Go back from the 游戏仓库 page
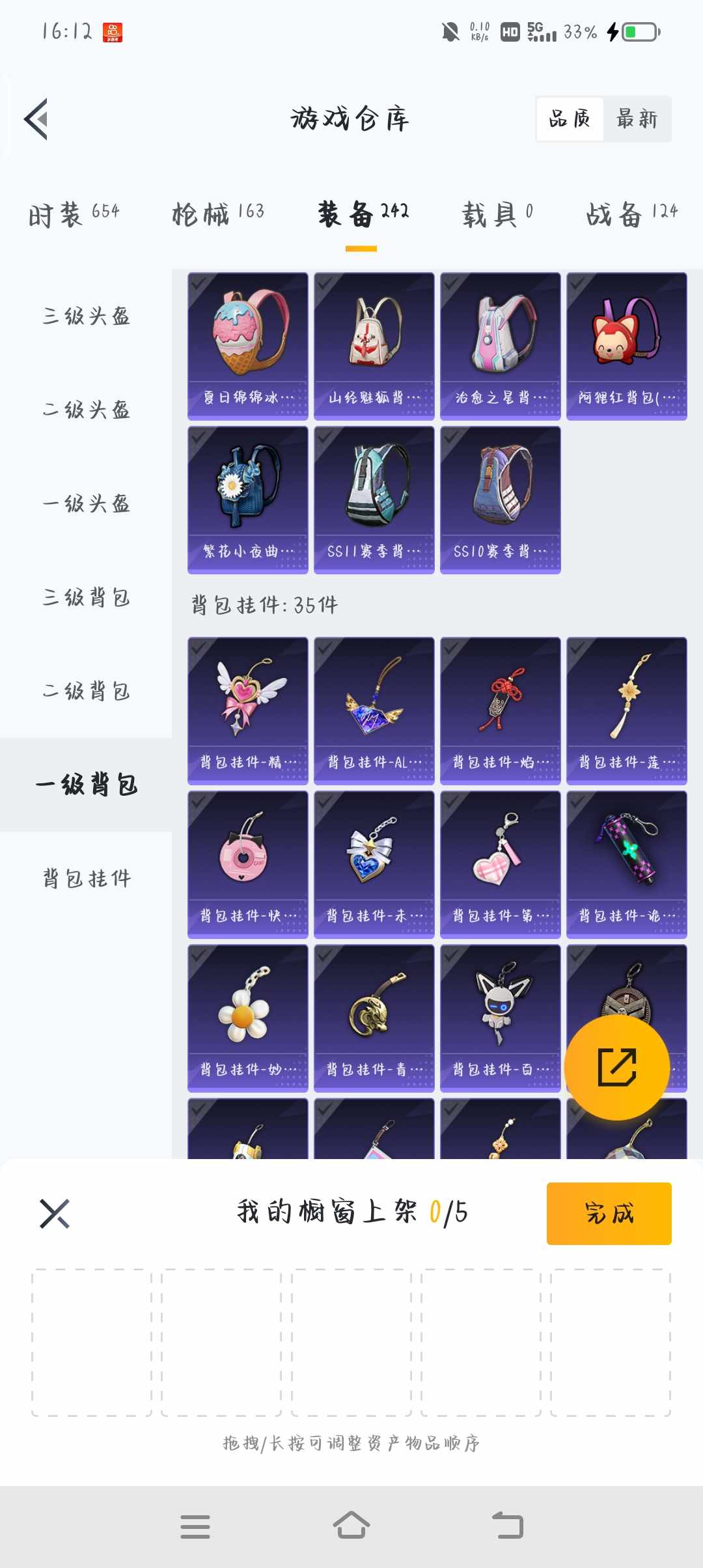Image resolution: width=703 pixels, height=1568 pixels. 36,119
